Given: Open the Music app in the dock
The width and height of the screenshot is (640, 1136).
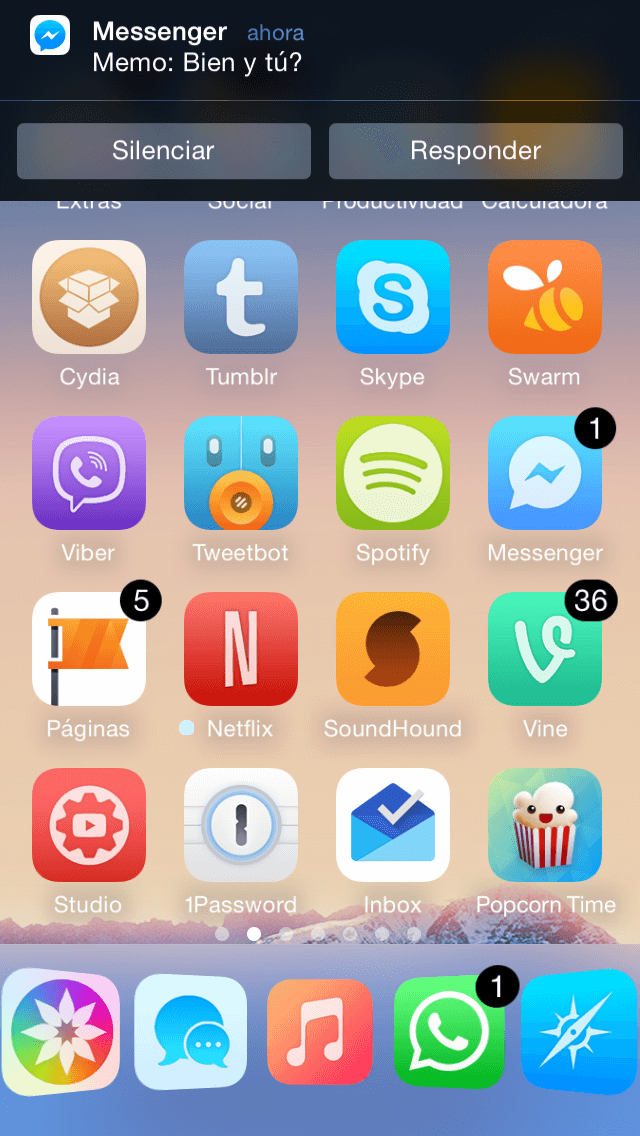Looking at the screenshot, I should coord(320,1033).
